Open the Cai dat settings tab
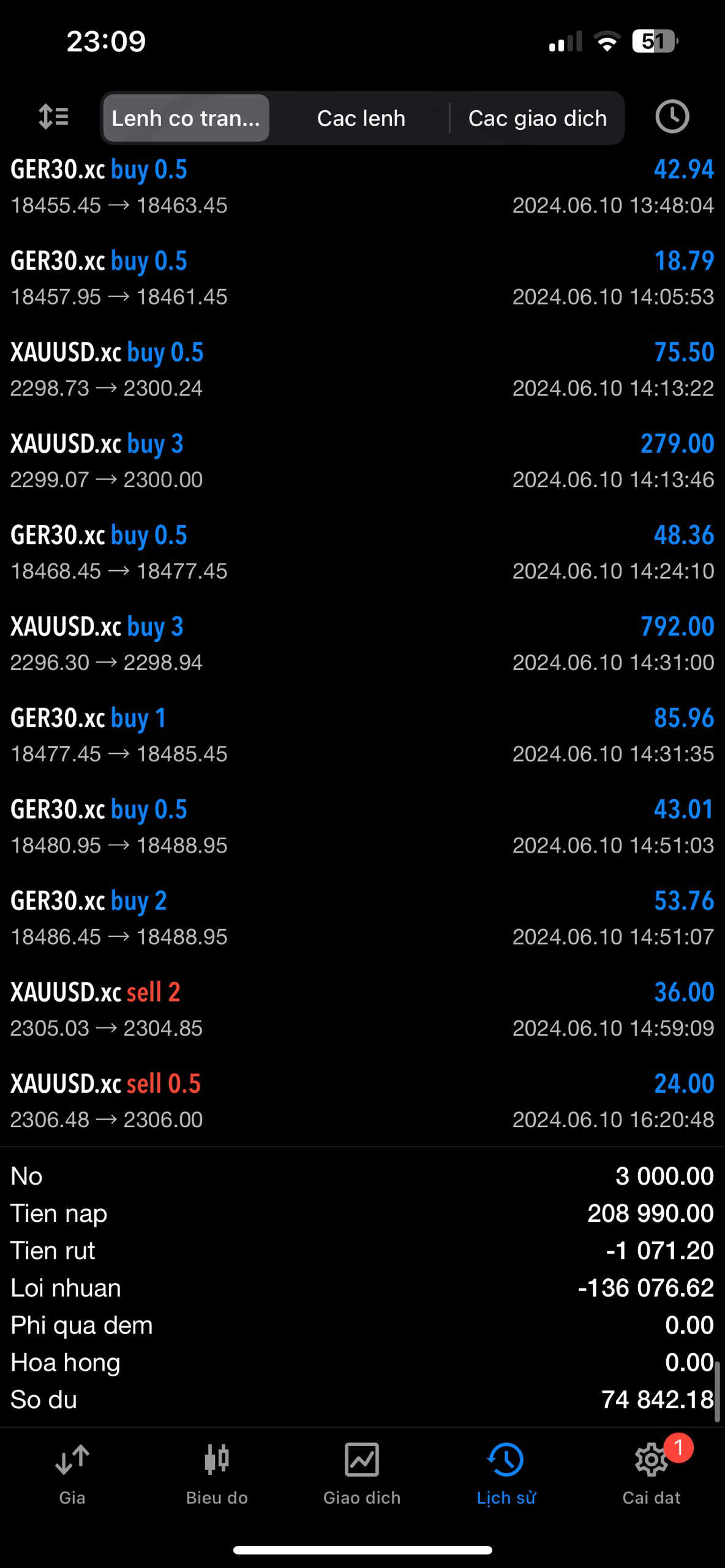Image resolution: width=725 pixels, height=1568 pixels. coord(652,1474)
